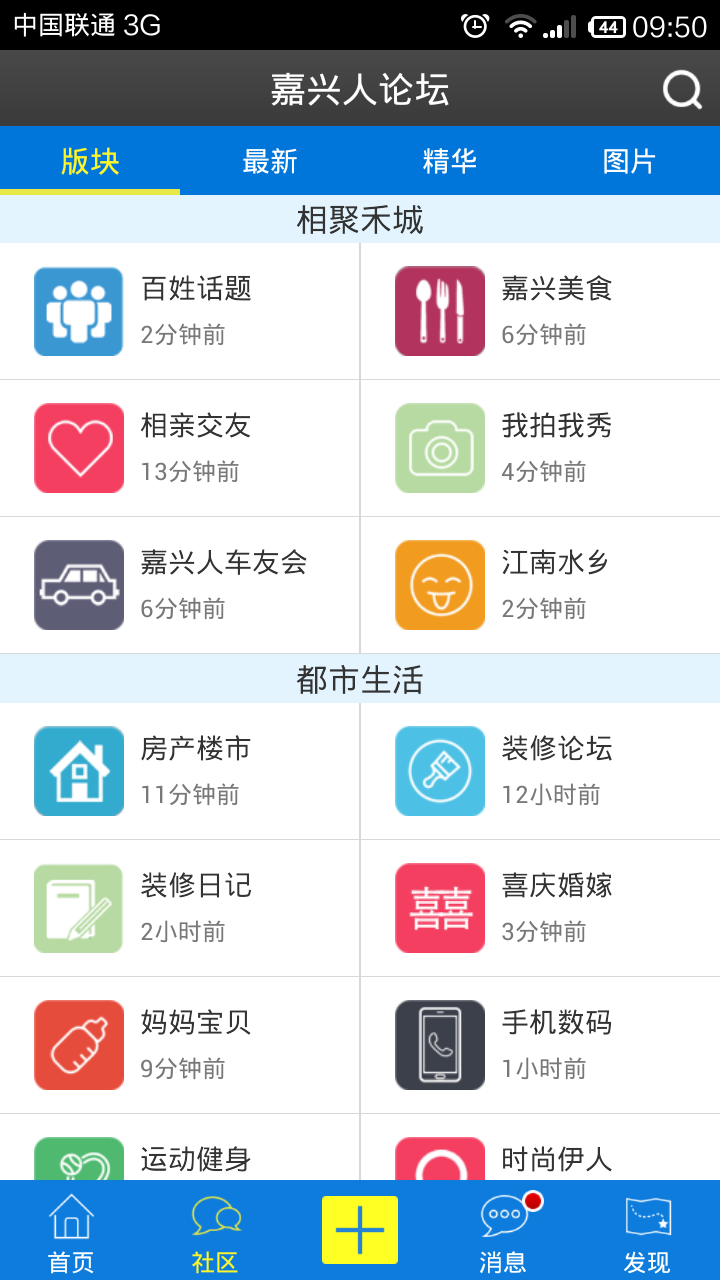Switch to the 精华 tab
720x1280 pixels.
(x=450, y=160)
